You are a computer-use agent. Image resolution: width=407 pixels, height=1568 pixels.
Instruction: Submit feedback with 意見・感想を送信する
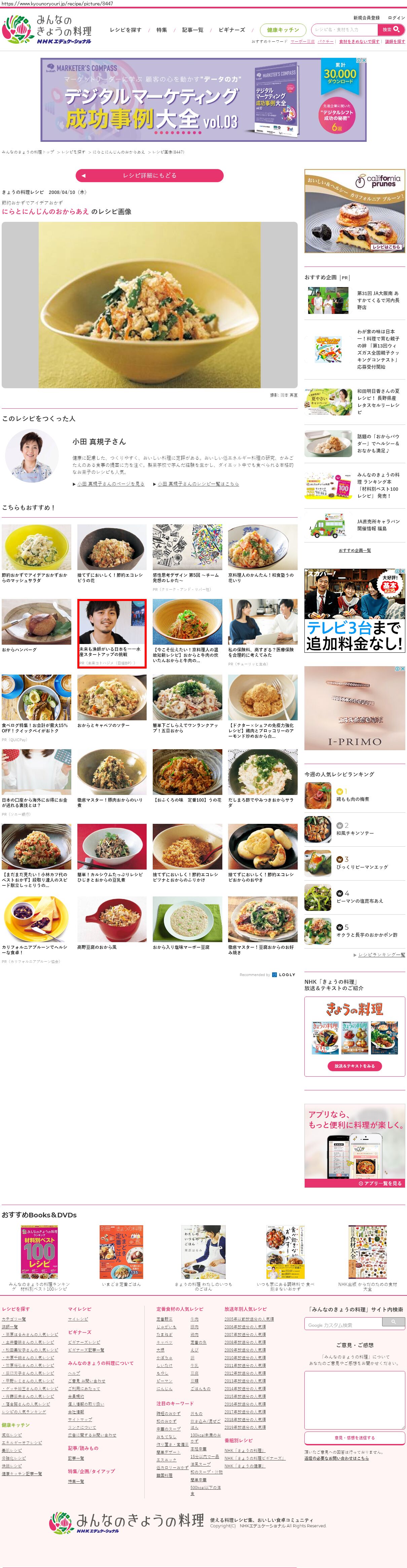coord(355,1437)
